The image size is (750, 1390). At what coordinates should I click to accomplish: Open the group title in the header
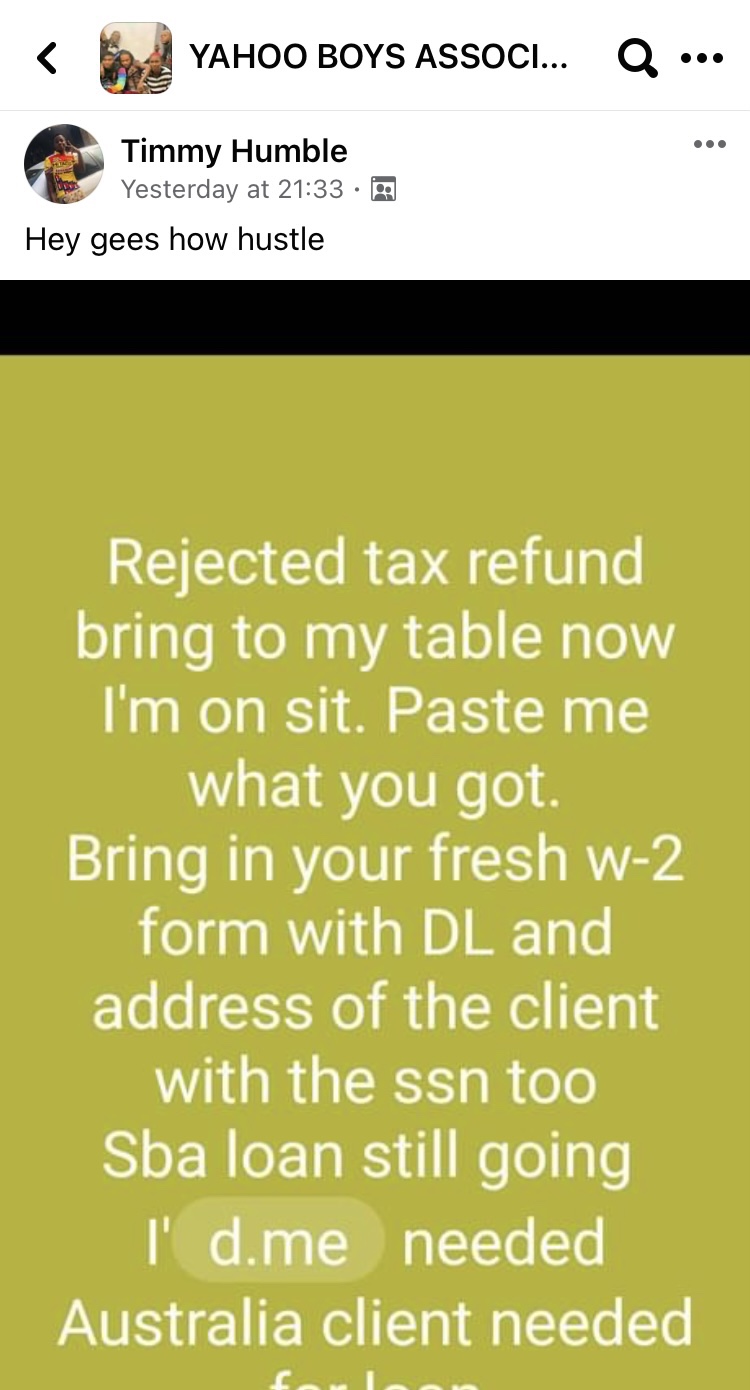tap(378, 58)
